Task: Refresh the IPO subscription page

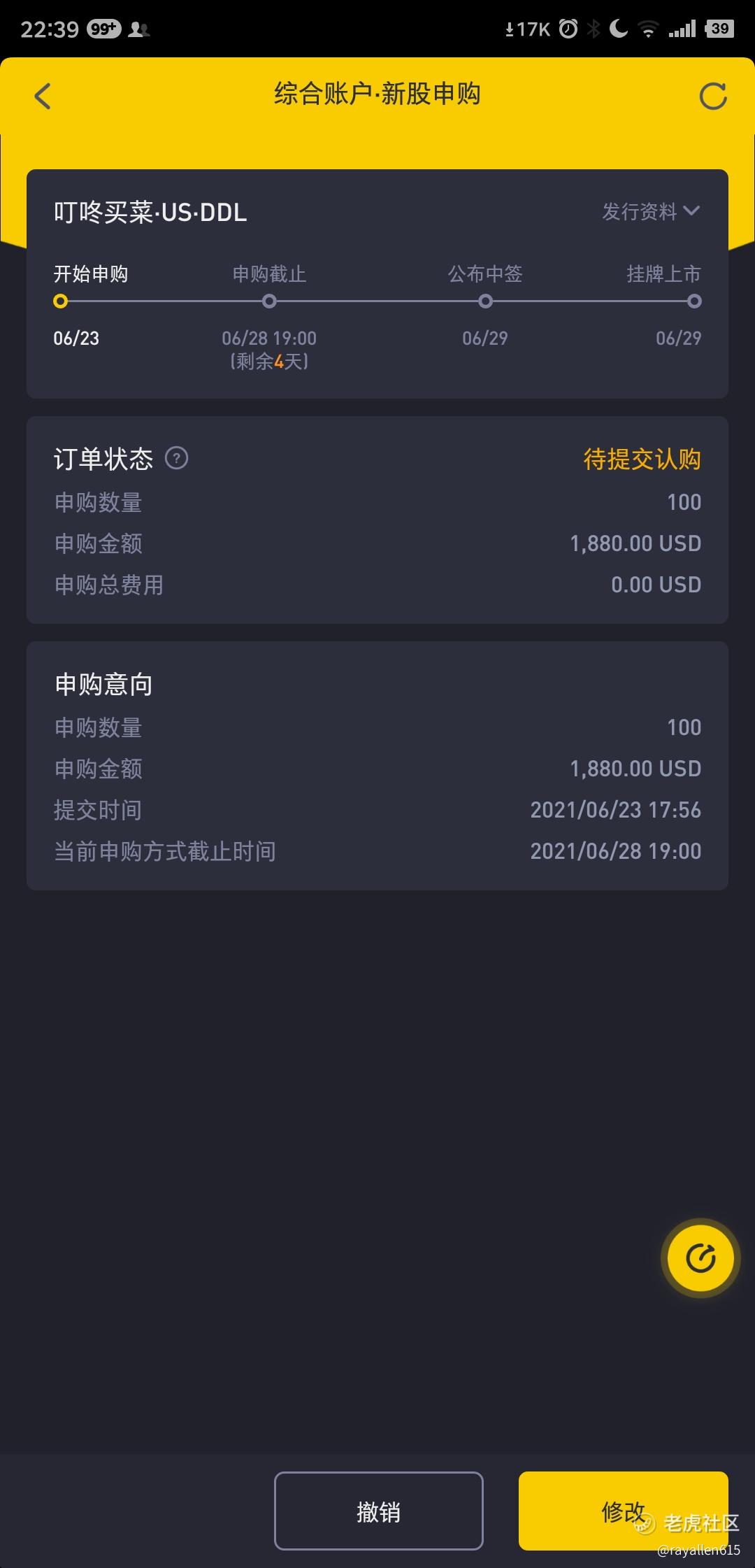Action: coord(713,97)
